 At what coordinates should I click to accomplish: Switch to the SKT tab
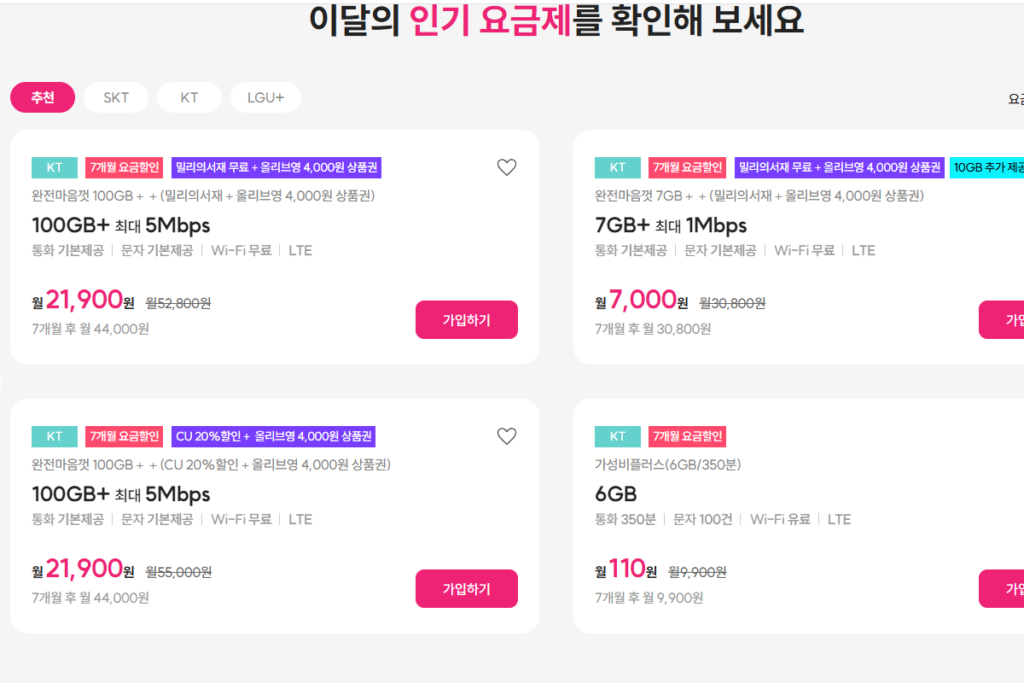point(116,98)
